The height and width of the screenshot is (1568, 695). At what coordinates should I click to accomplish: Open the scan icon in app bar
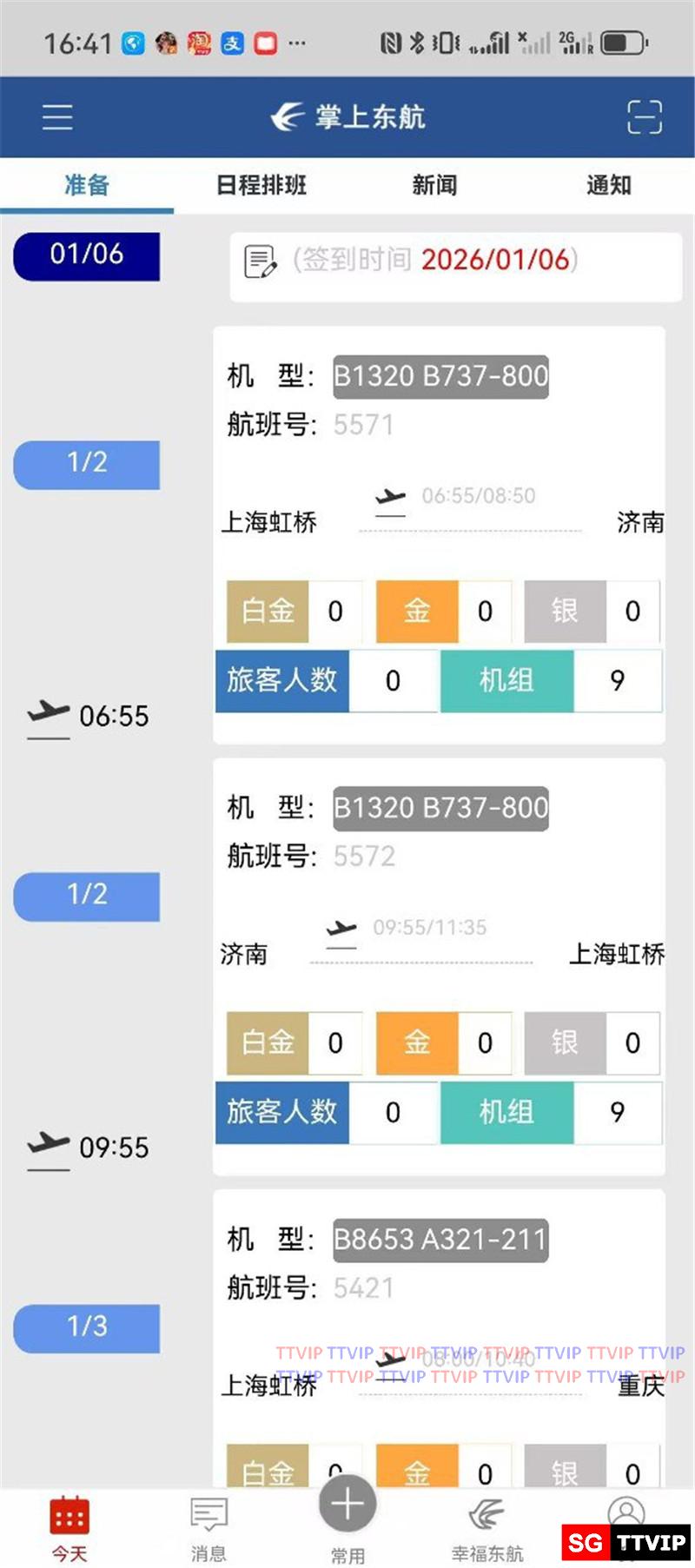click(644, 117)
